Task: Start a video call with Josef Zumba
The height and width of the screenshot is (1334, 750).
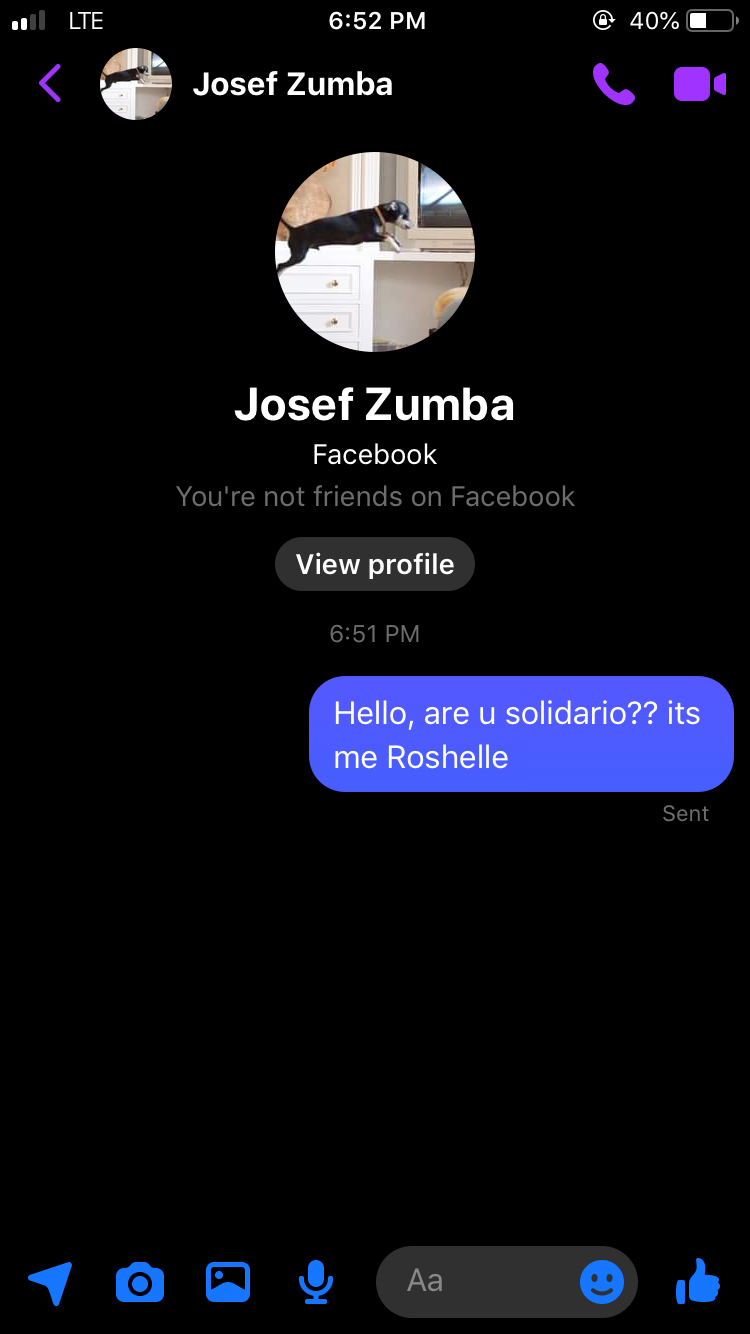Action: click(700, 84)
